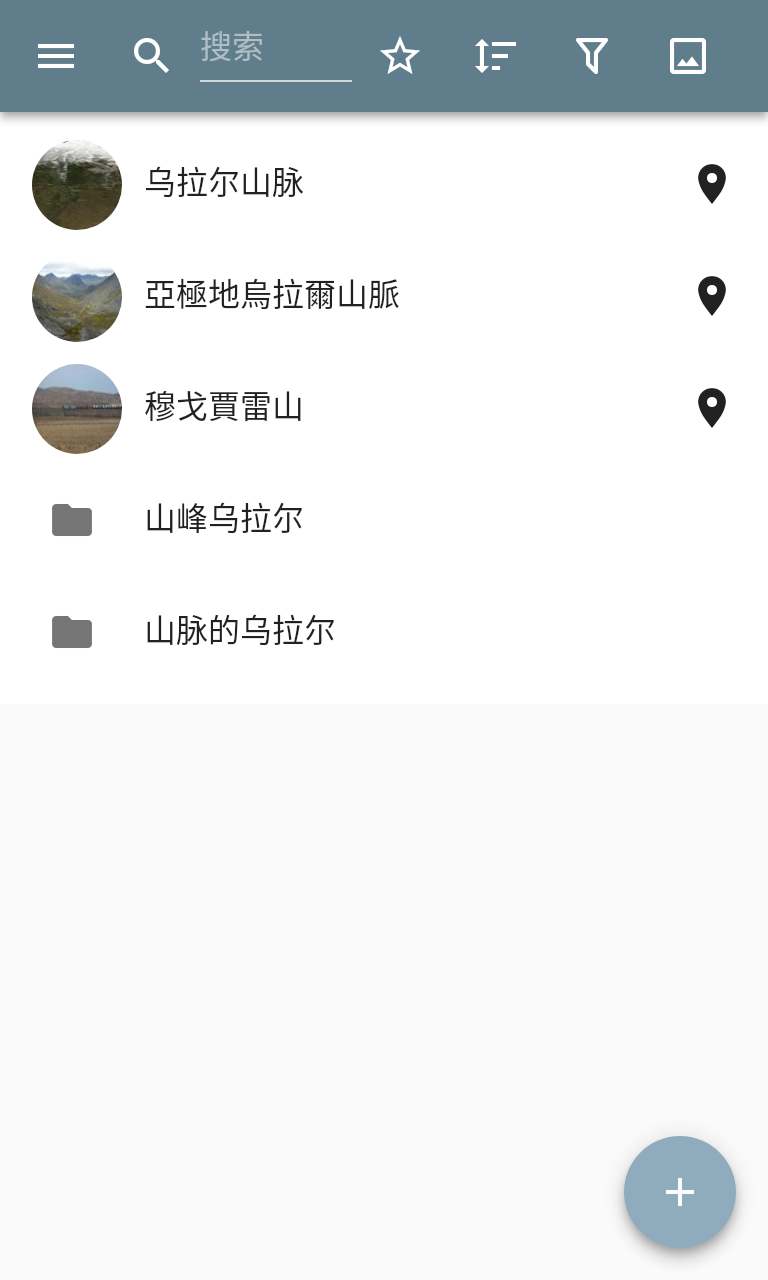The image size is (768, 1280).
Task: Open the hamburger navigation drawer
Action: (56, 56)
